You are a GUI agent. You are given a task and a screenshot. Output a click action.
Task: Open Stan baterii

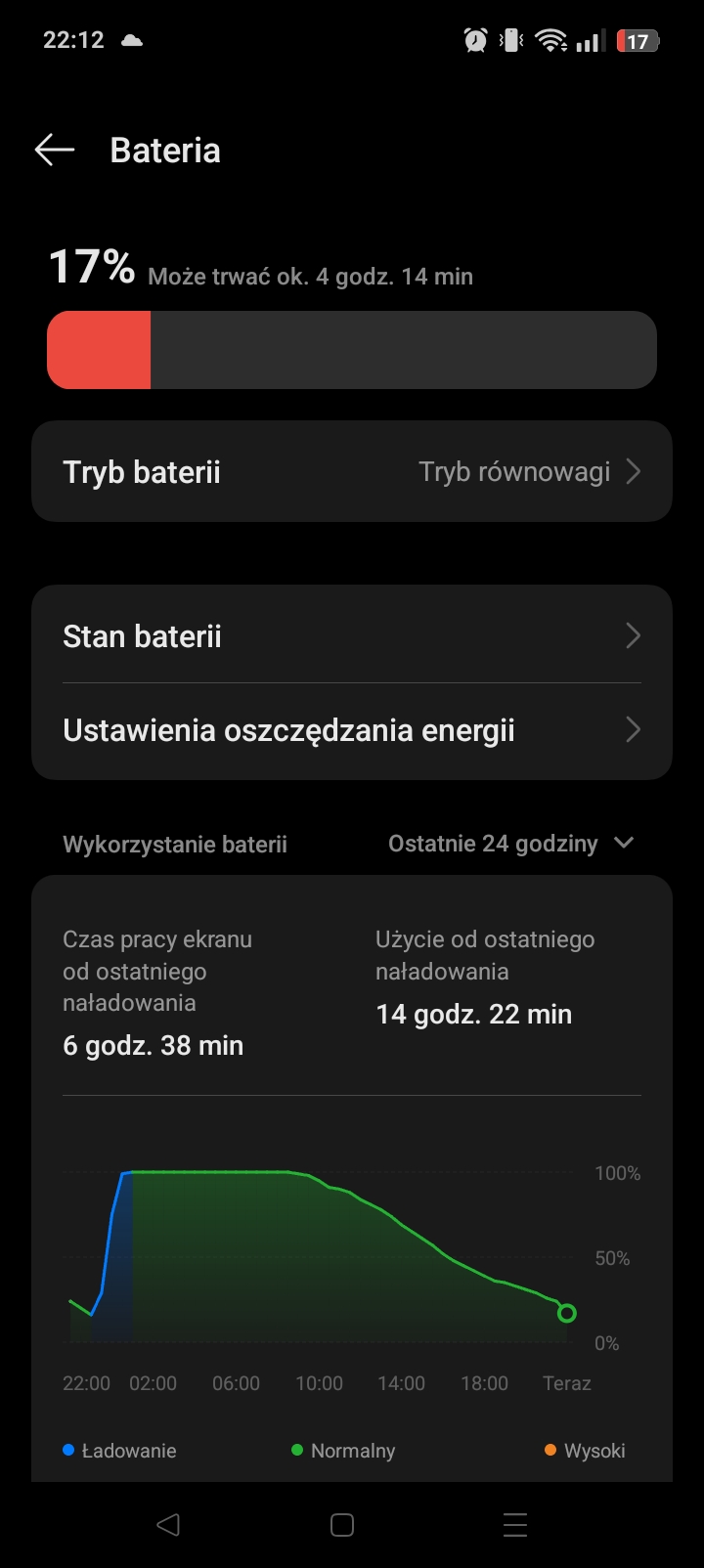pyautogui.click(x=352, y=635)
